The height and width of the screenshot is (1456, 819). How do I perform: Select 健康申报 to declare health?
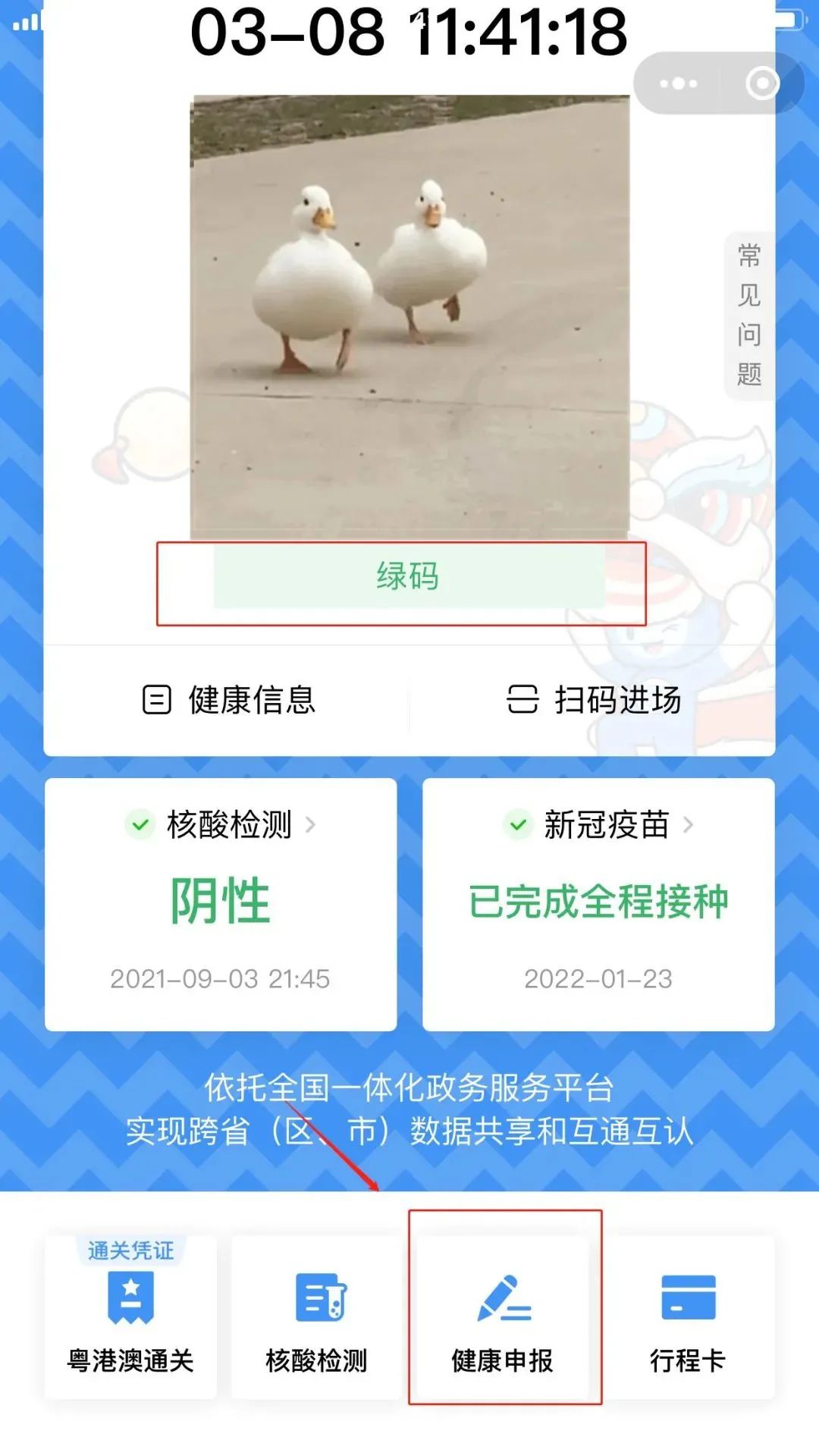click(504, 1319)
